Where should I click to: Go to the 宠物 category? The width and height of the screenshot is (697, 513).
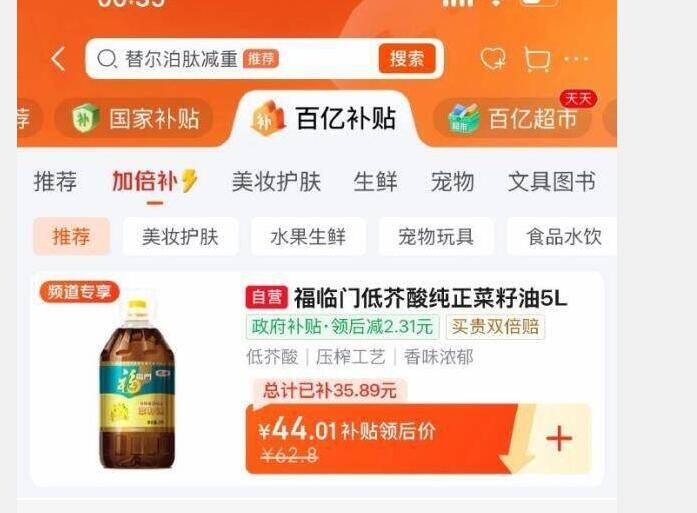pyautogui.click(x=452, y=182)
